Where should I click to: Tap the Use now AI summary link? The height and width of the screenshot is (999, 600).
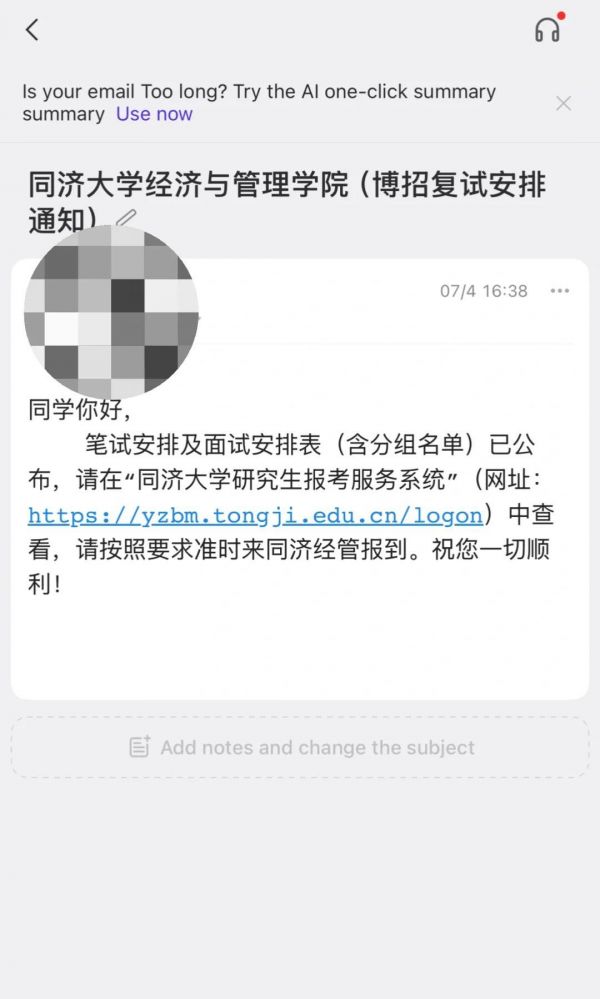click(154, 114)
